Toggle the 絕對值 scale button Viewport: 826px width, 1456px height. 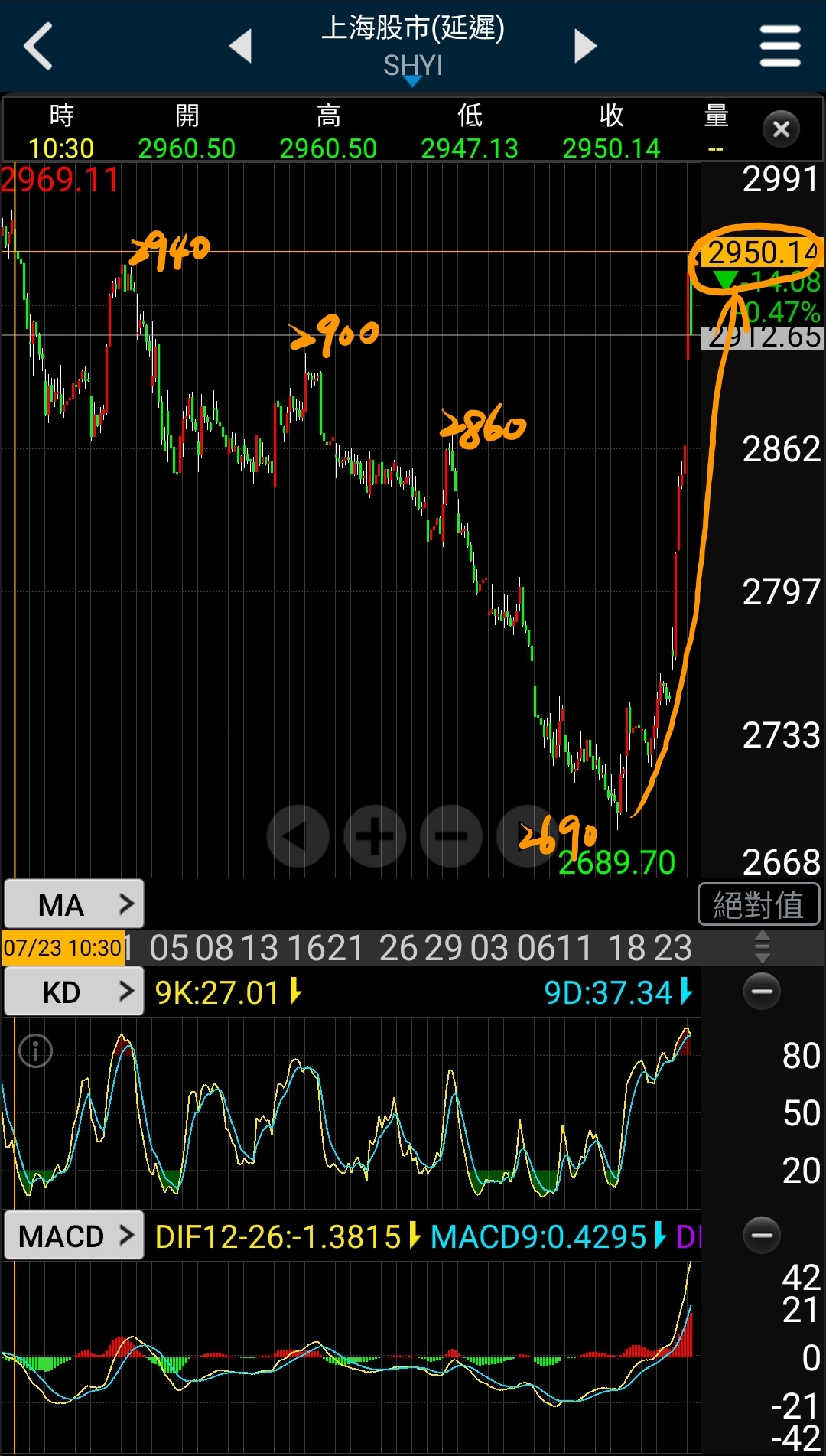pos(759,904)
